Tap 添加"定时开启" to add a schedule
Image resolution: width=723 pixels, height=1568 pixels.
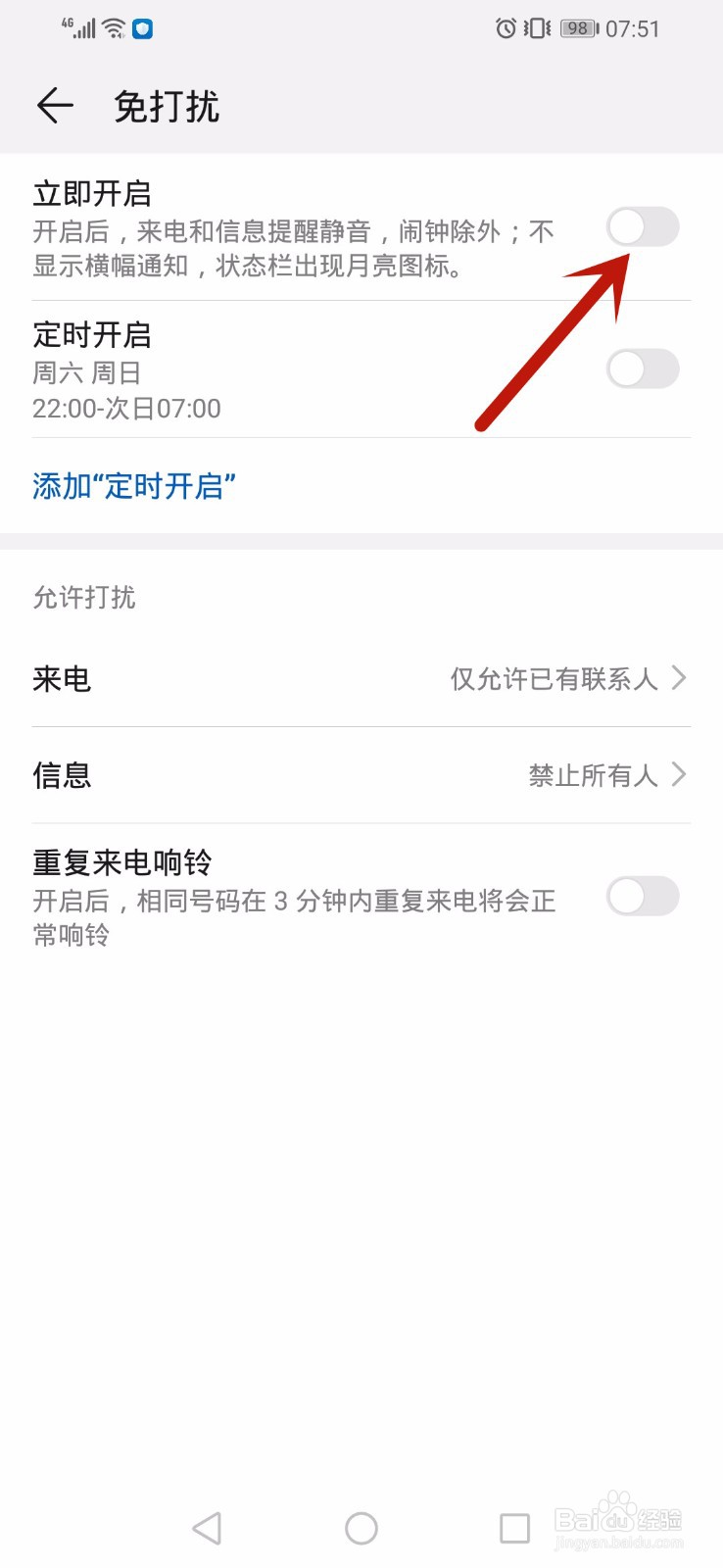pyautogui.click(x=134, y=485)
